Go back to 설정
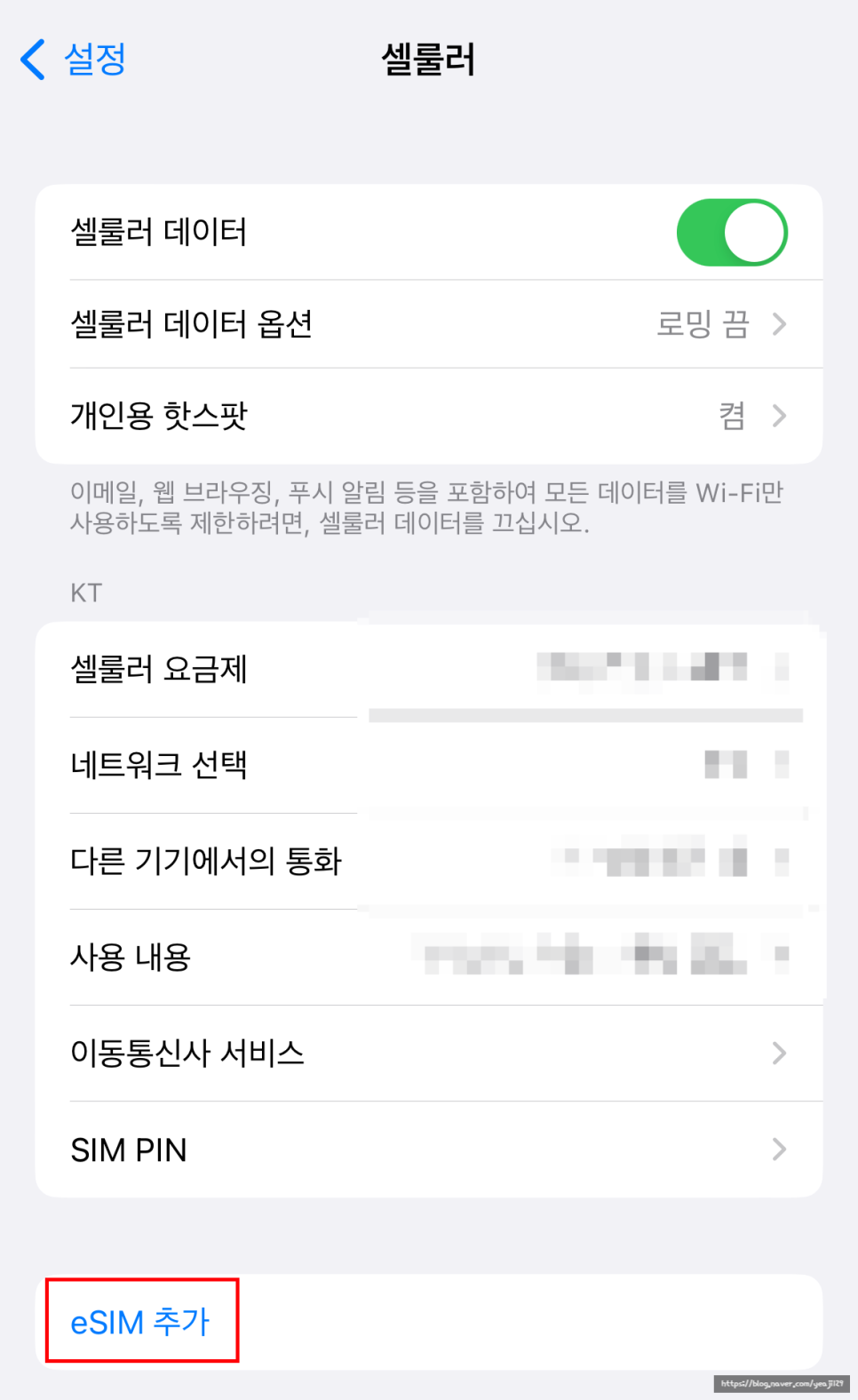The image size is (858, 1400). pyautogui.click(x=73, y=60)
